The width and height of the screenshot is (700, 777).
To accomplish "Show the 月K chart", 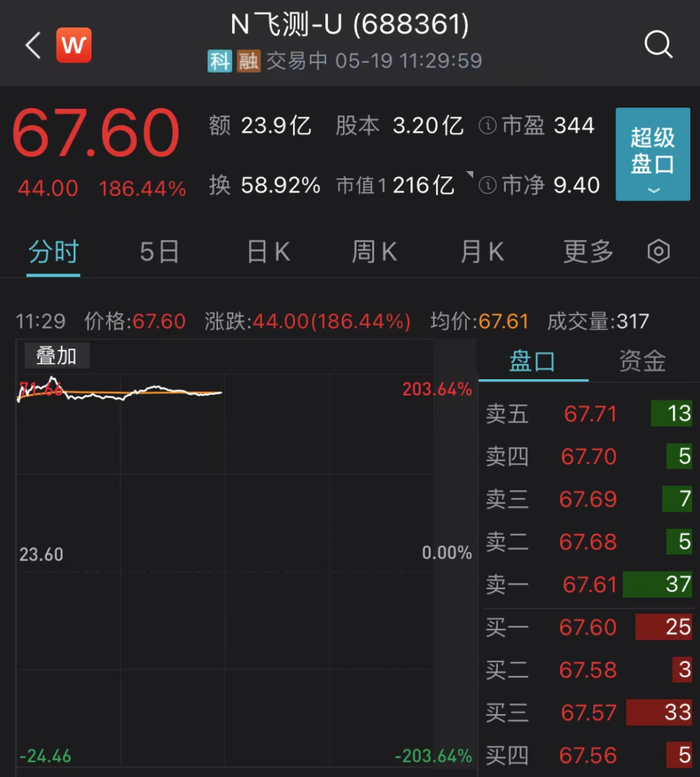I will [x=482, y=252].
